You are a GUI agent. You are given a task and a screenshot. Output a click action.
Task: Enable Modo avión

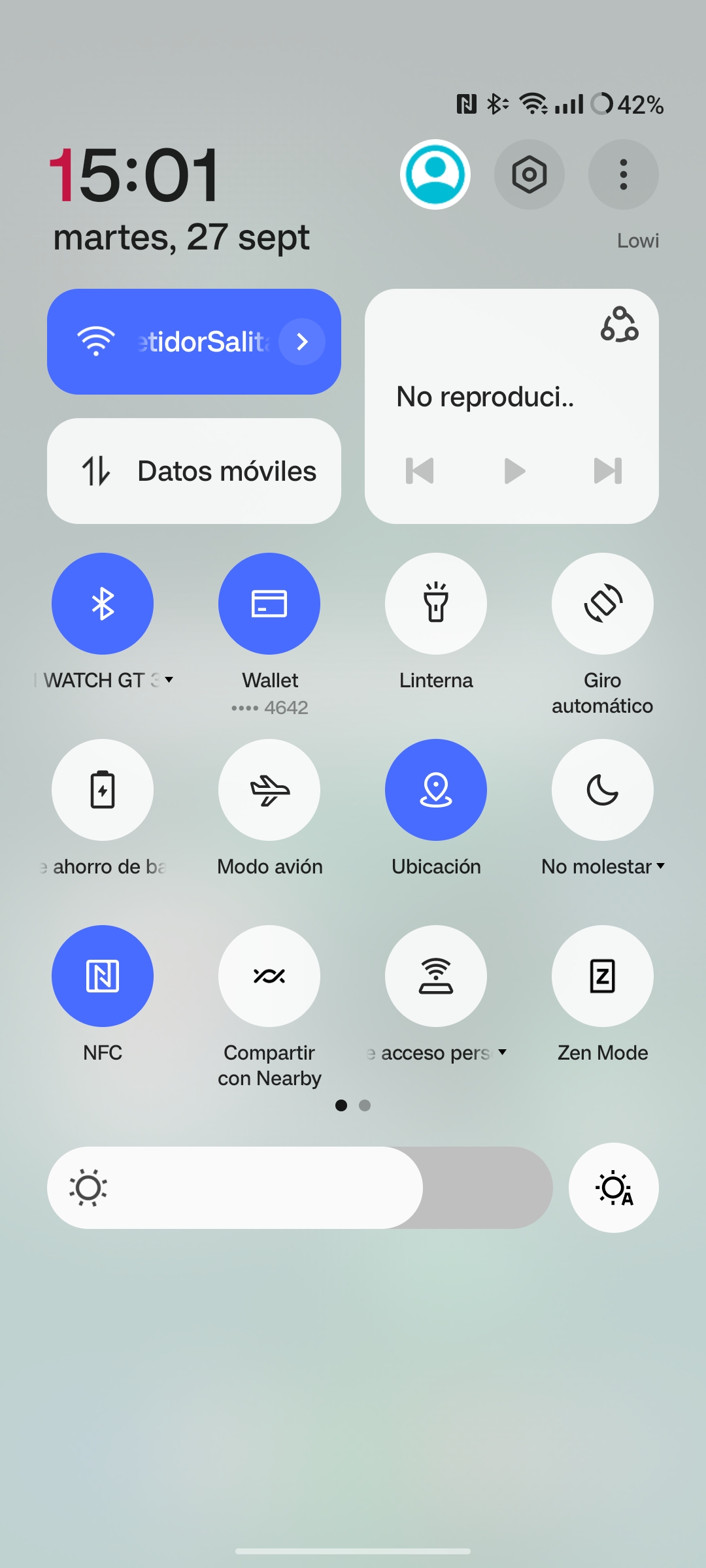[x=269, y=790]
